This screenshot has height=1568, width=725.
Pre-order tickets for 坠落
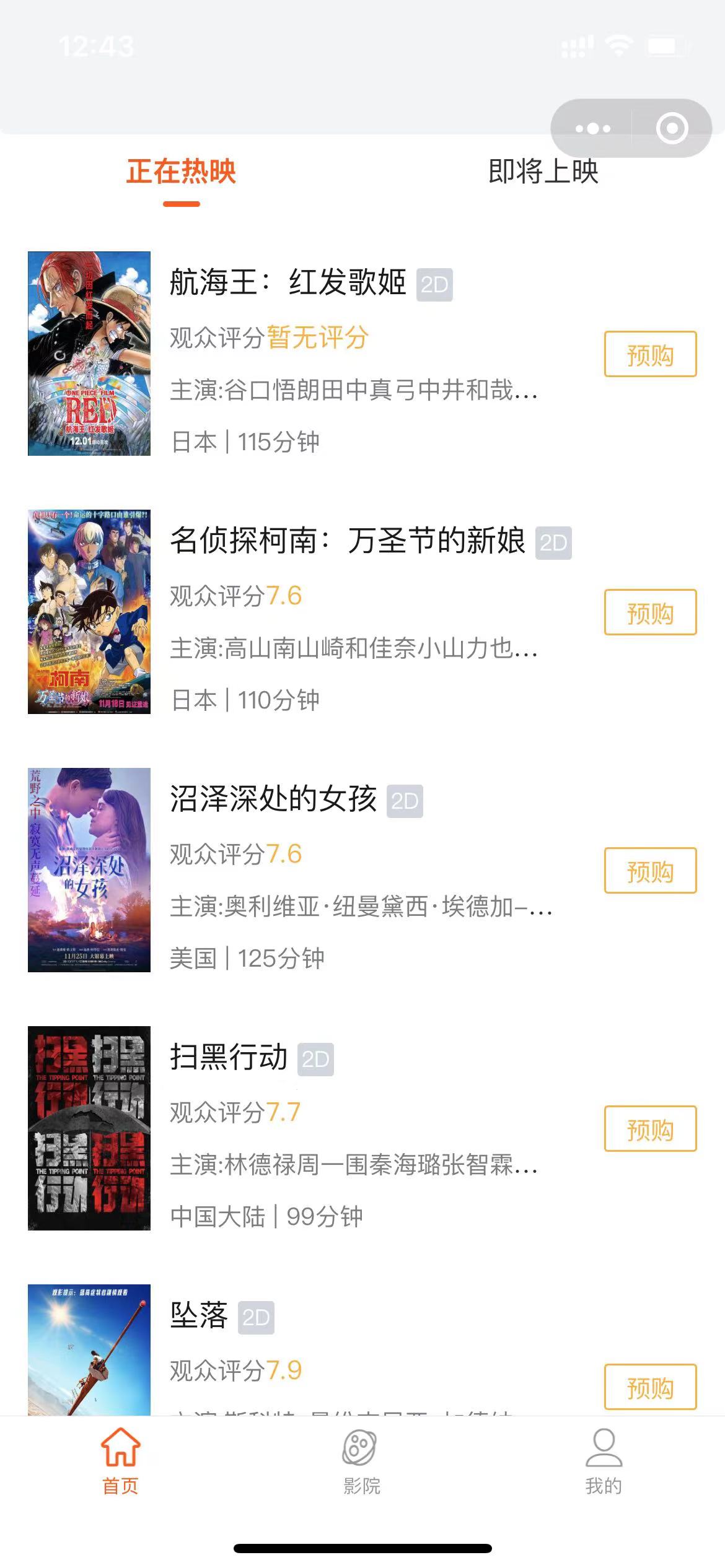coord(650,1387)
